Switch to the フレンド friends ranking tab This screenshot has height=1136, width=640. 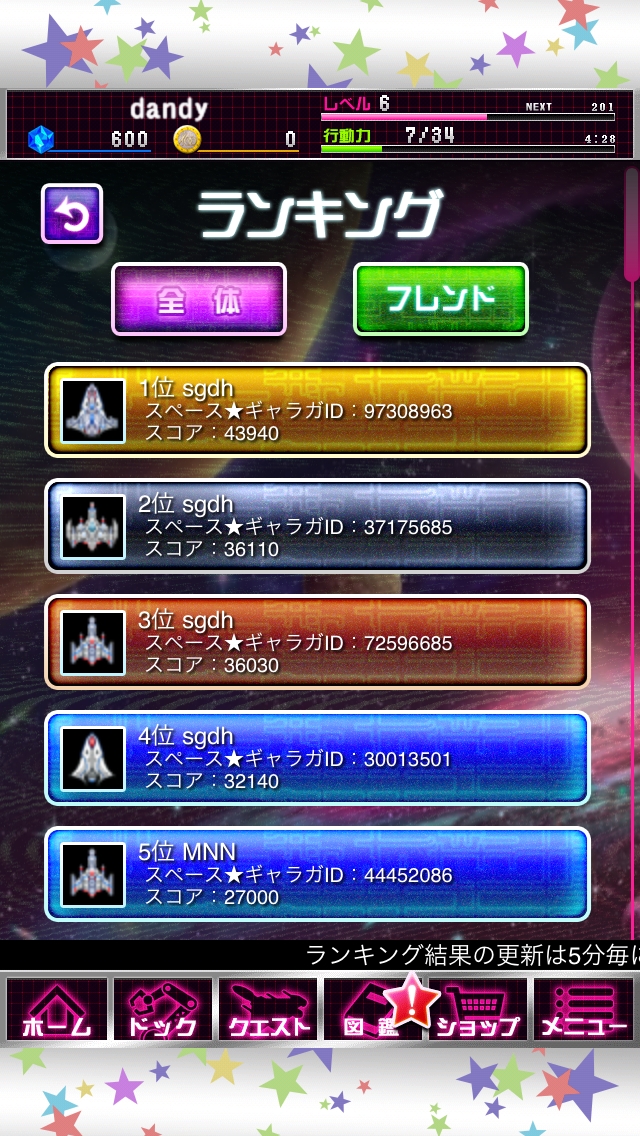coord(441,299)
